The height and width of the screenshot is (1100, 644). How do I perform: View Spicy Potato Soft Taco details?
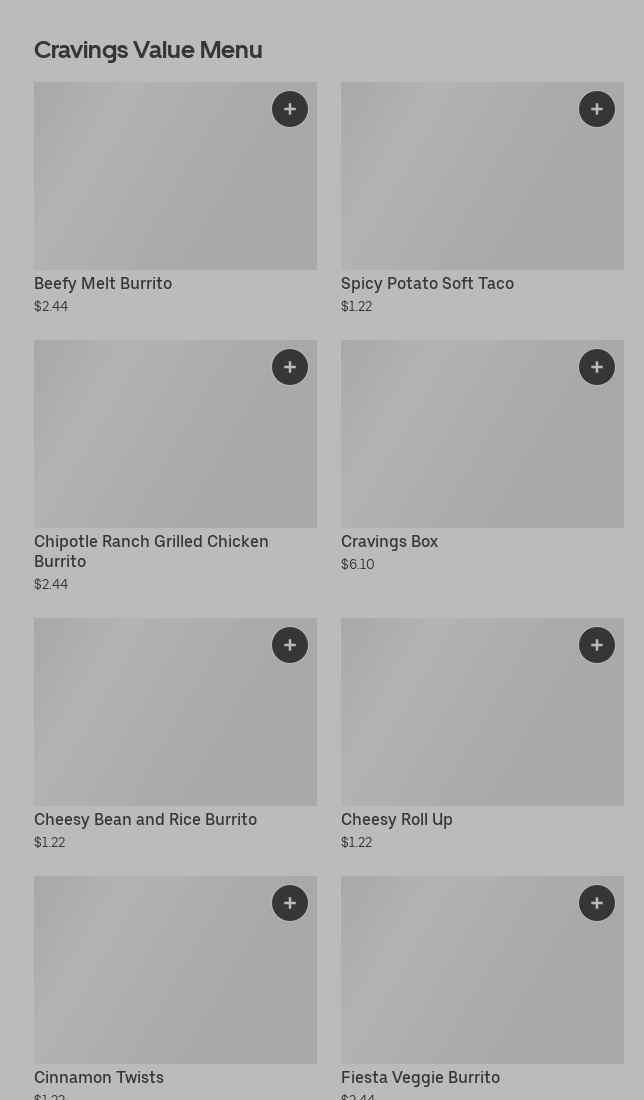click(483, 199)
